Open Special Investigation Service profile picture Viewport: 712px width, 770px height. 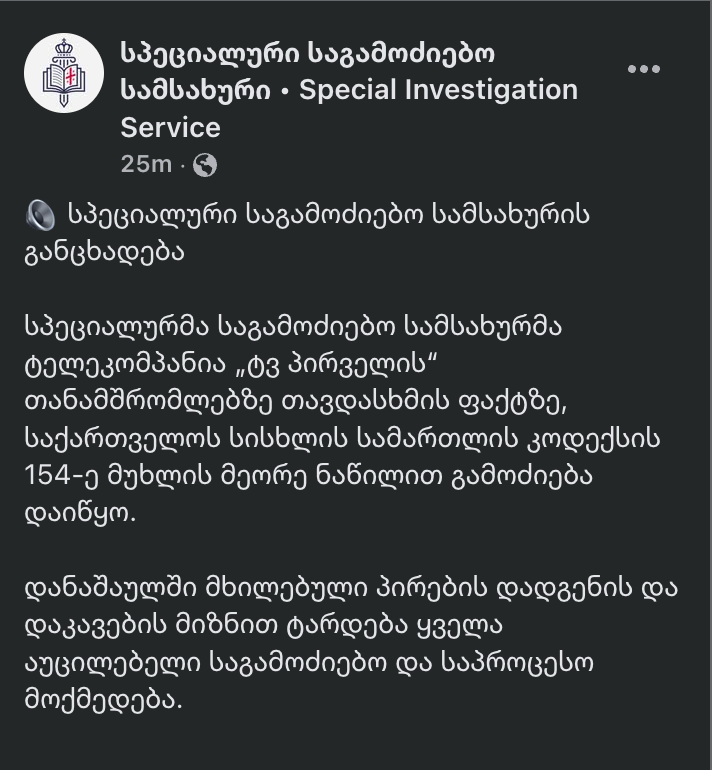(64, 73)
